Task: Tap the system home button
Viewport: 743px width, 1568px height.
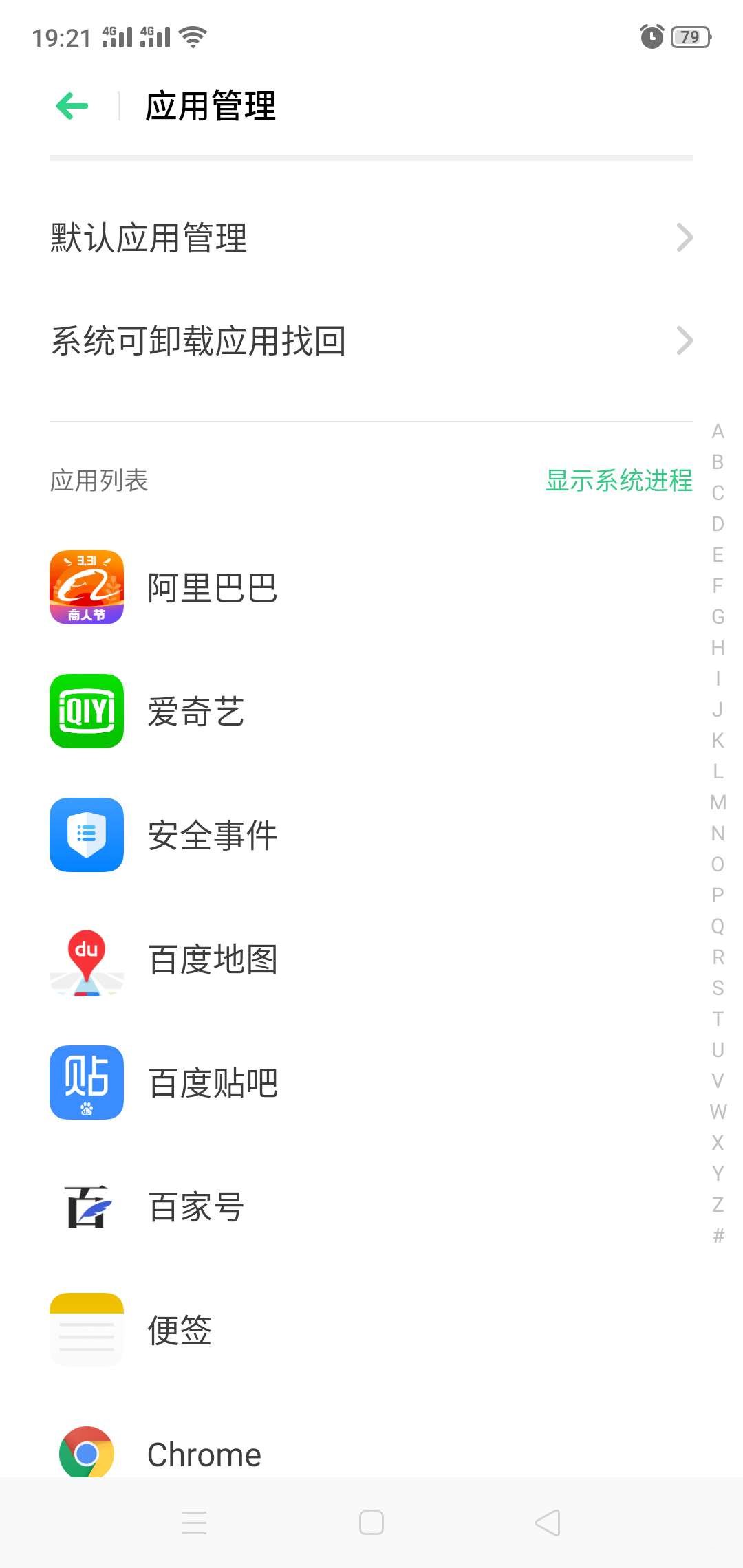Action: [x=371, y=1523]
